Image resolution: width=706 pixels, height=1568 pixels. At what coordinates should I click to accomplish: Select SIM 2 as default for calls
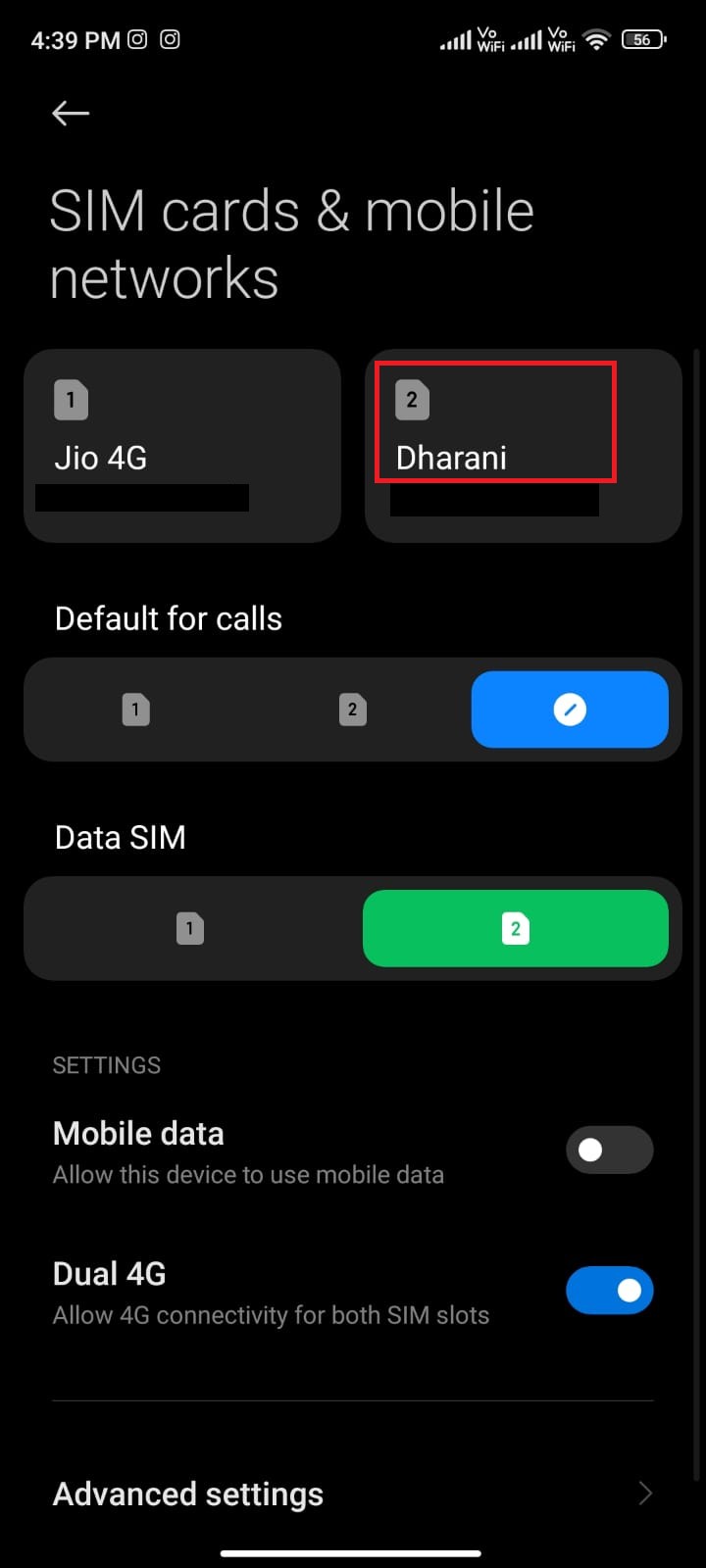click(x=352, y=709)
